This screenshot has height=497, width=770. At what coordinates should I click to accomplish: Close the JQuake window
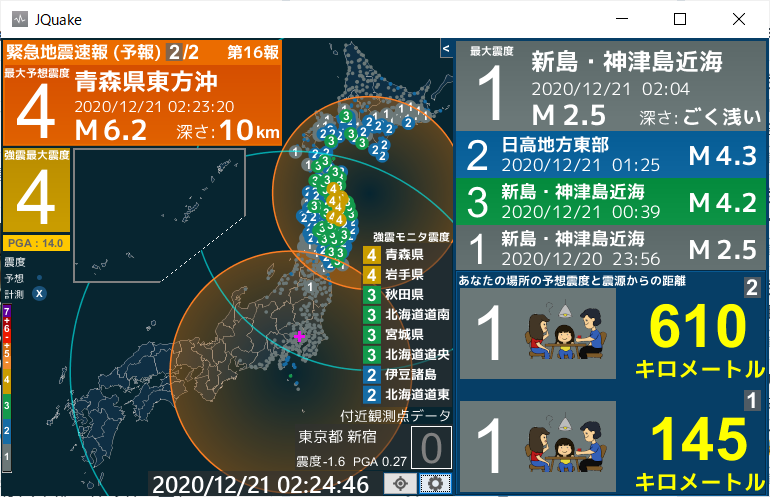coord(738,18)
